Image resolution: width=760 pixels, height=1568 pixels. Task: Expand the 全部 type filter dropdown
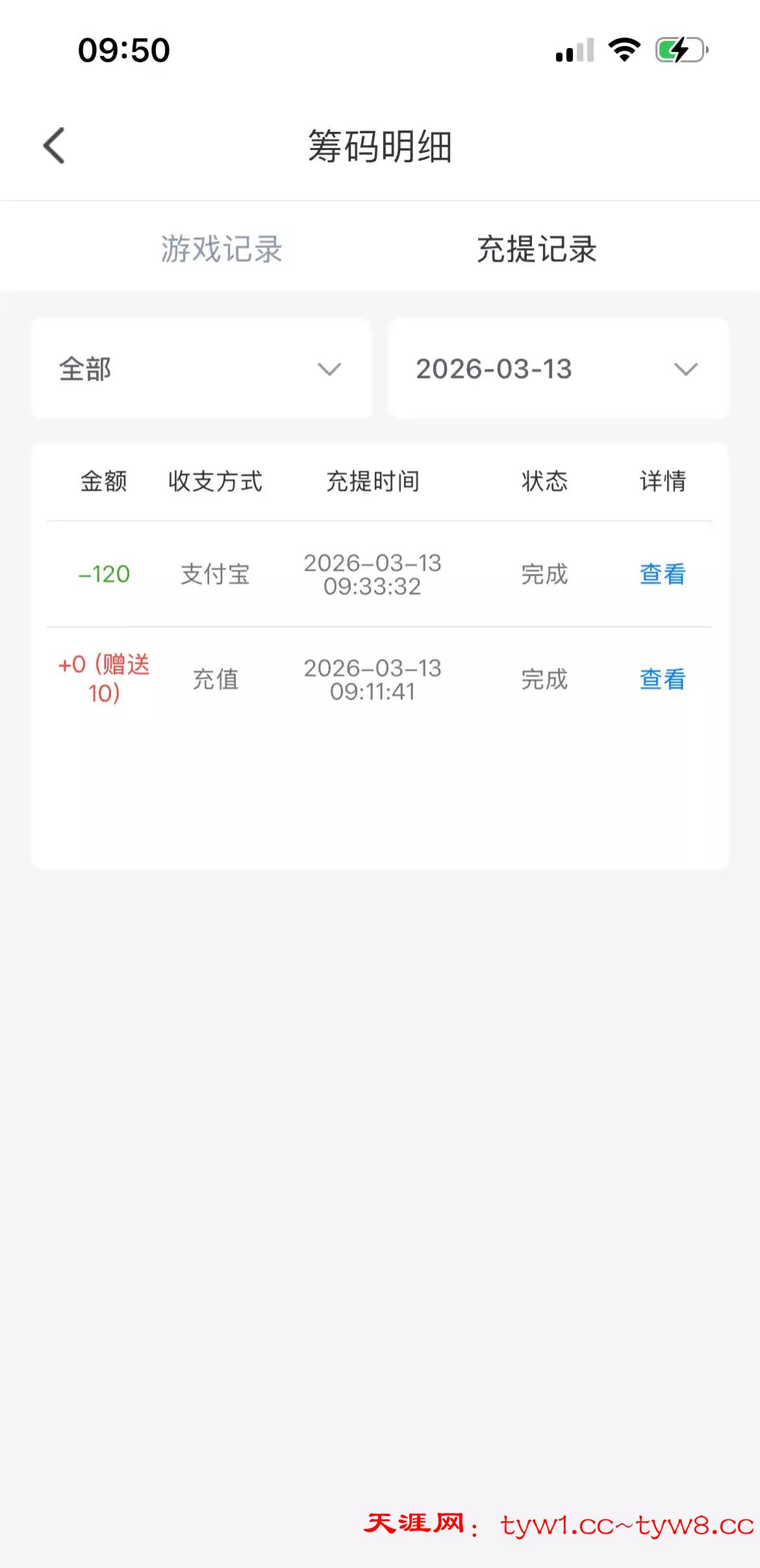pos(201,369)
